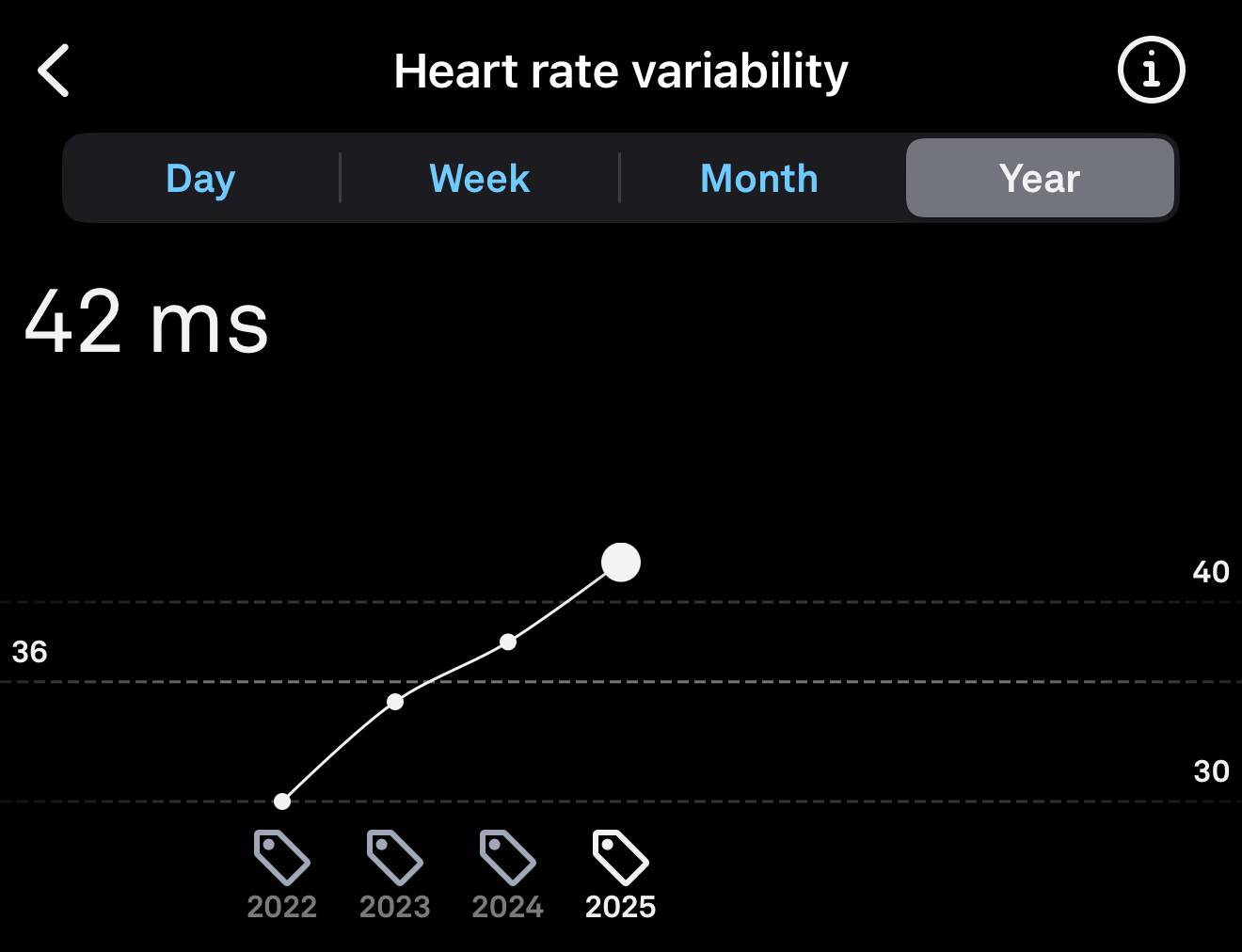Select the 2023 data point on the chart
Image resolution: width=1242 pixels, height=952 pixels.
click(395, 702)
